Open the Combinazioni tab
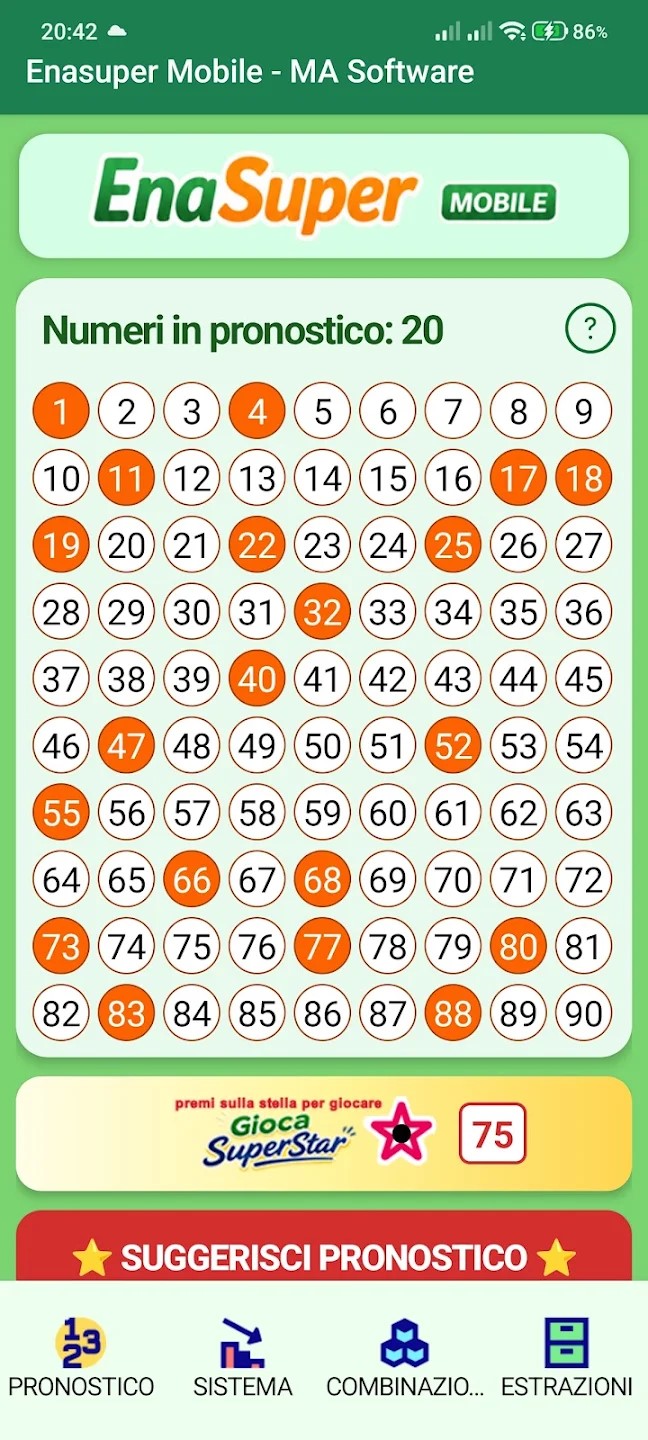The image size is (648, 1440). (x=405, y=1358)
